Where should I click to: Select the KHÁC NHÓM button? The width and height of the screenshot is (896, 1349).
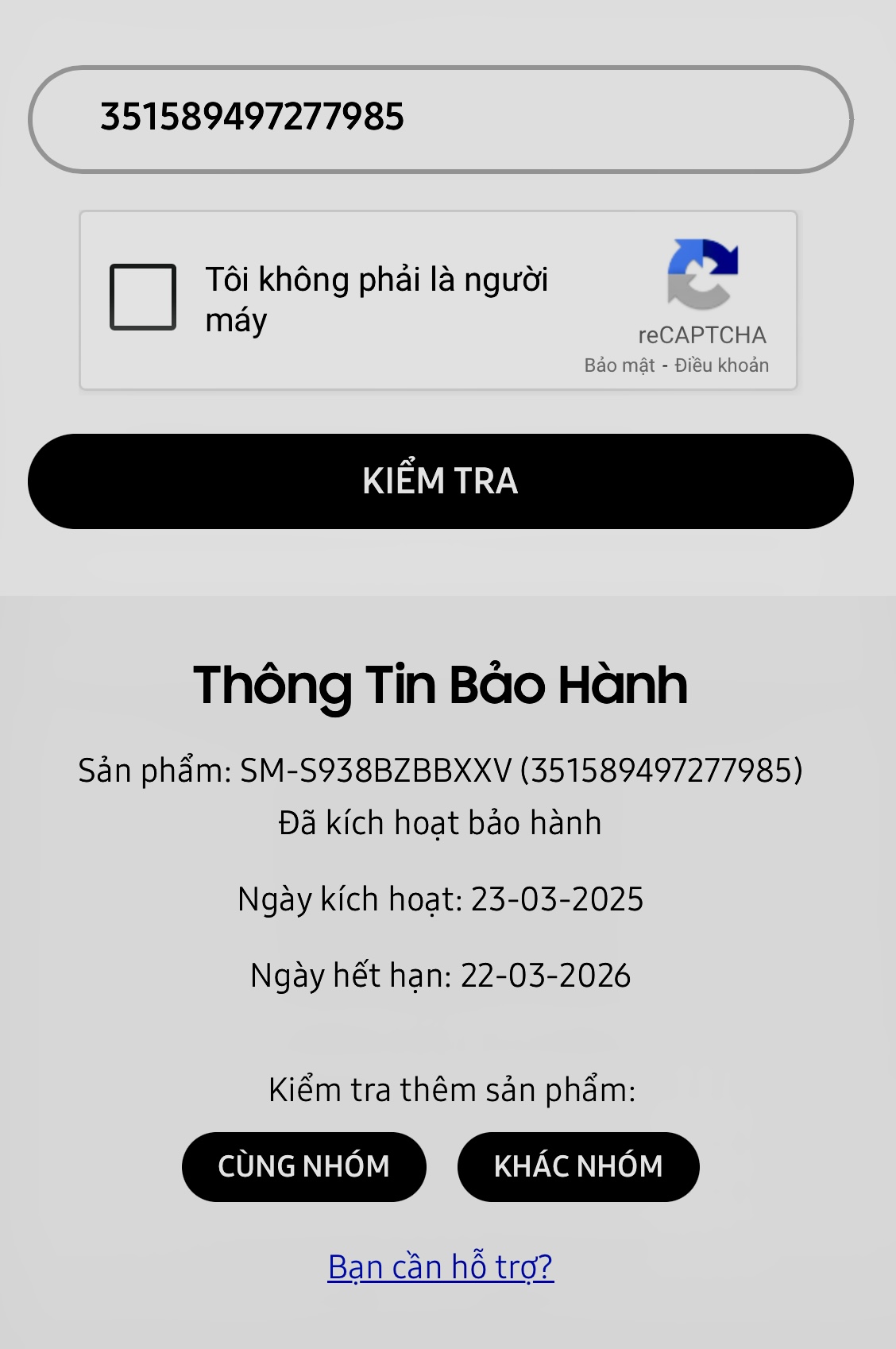[x=577, y=1166]
